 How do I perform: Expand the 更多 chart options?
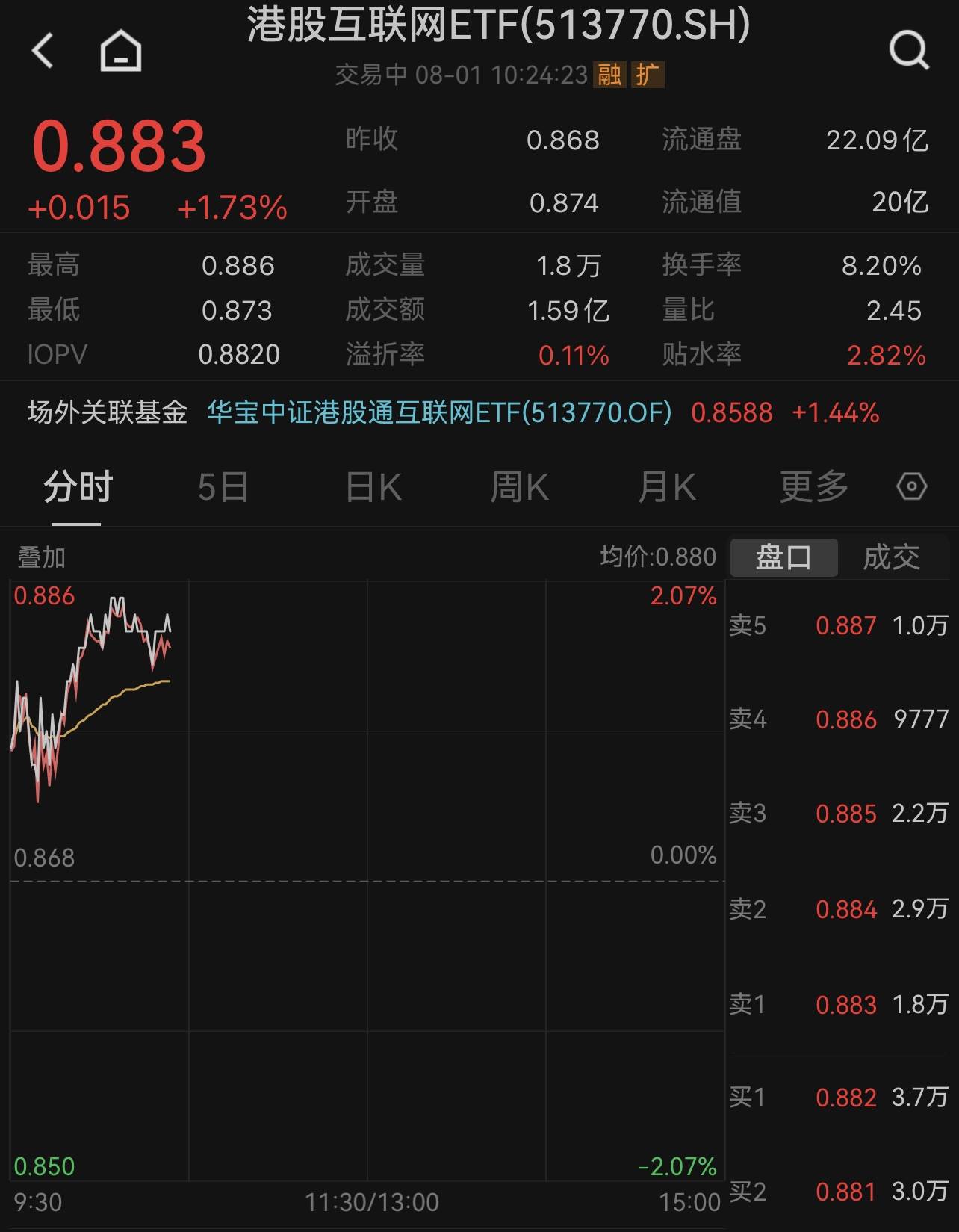(810, 486)
